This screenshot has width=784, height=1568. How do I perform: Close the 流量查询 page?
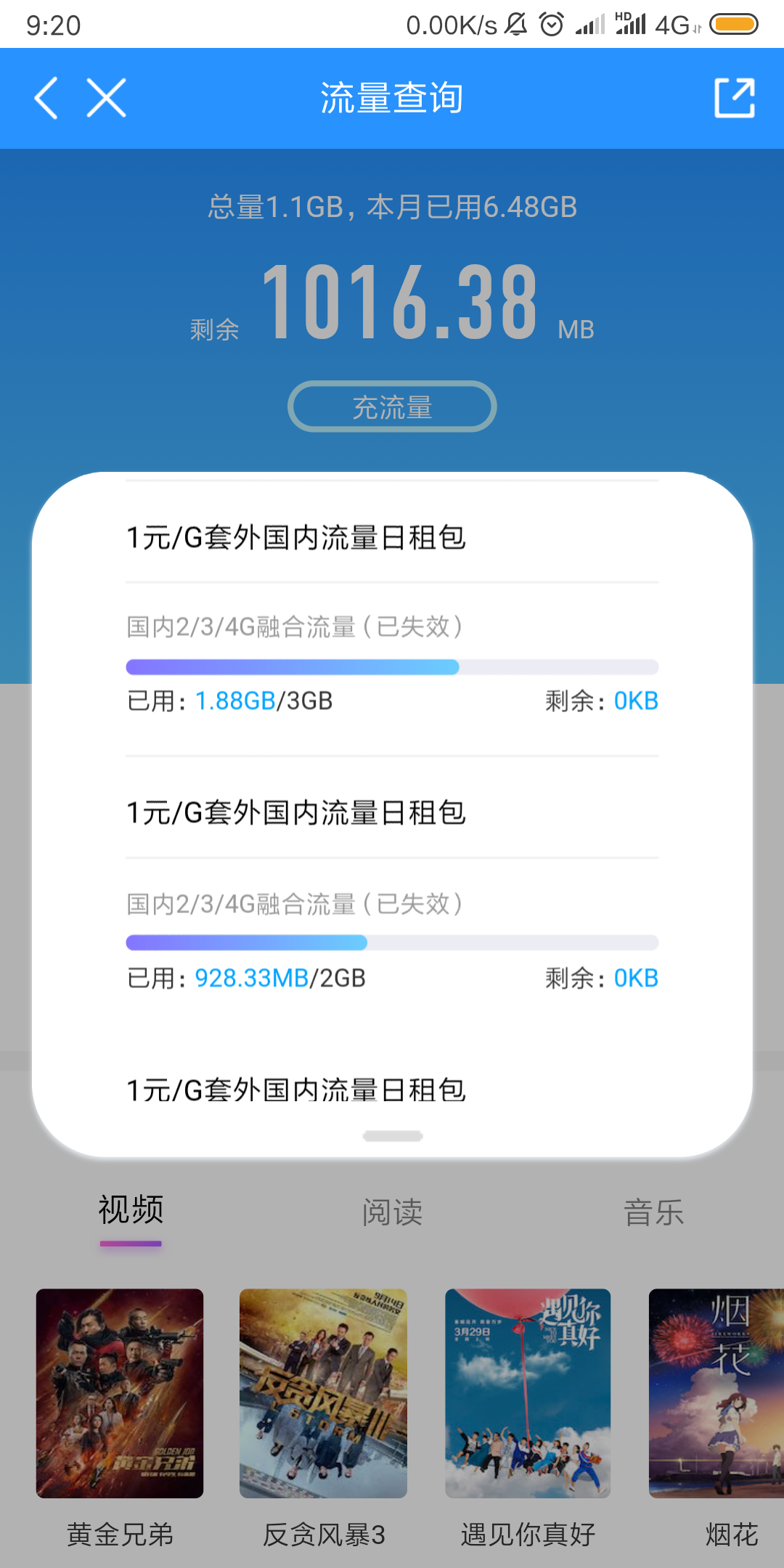(x=107, y=98)
